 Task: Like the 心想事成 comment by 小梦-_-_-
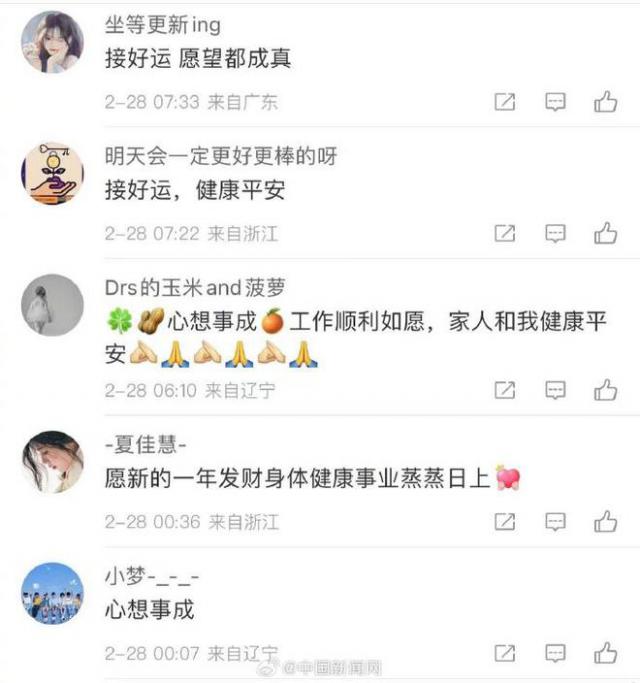pyautogui.click(x=605, y=653)
